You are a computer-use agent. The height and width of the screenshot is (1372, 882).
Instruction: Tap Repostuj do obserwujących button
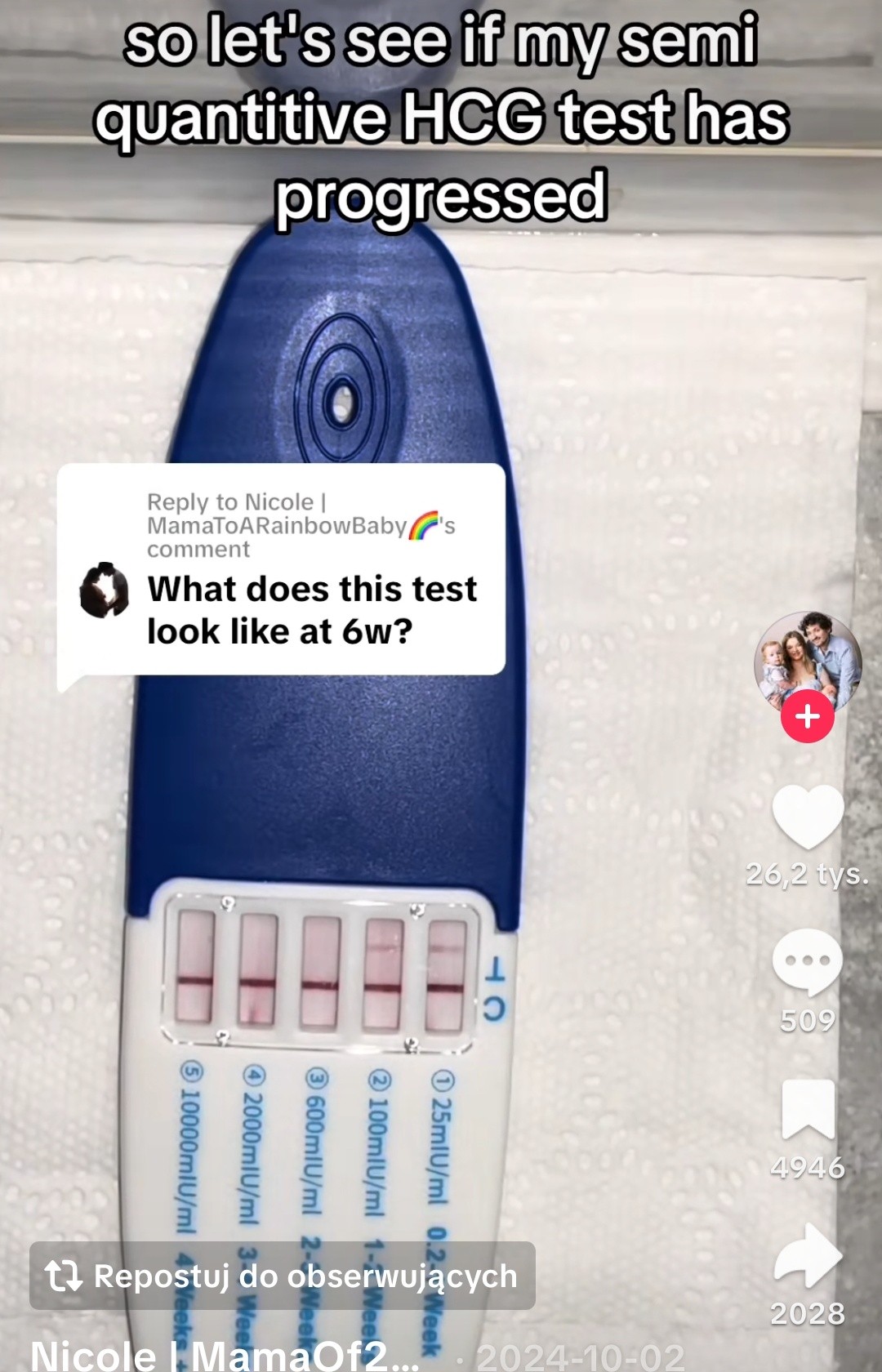[x=283, y=1276]
